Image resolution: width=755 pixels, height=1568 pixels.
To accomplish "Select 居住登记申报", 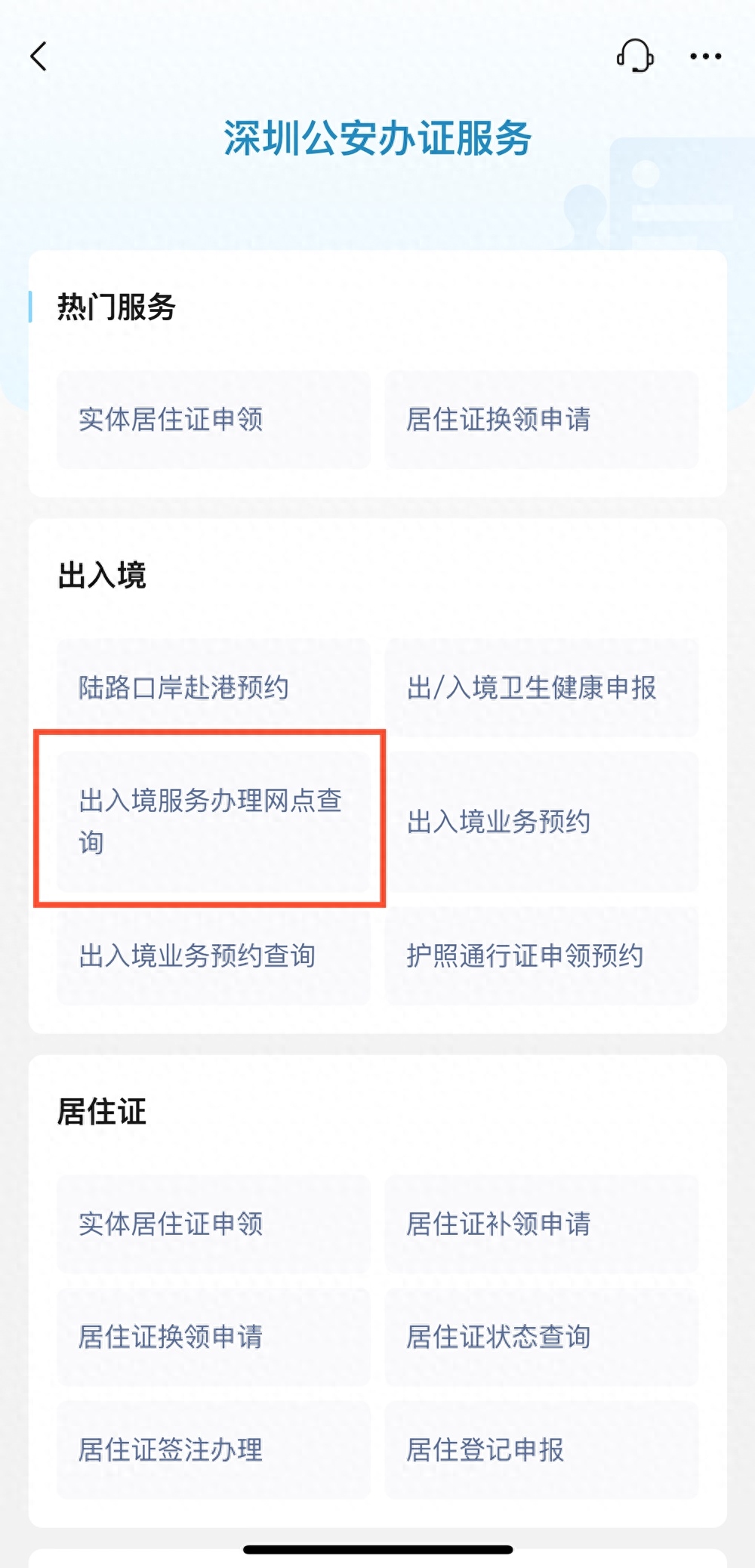I will coord(541,1449).
